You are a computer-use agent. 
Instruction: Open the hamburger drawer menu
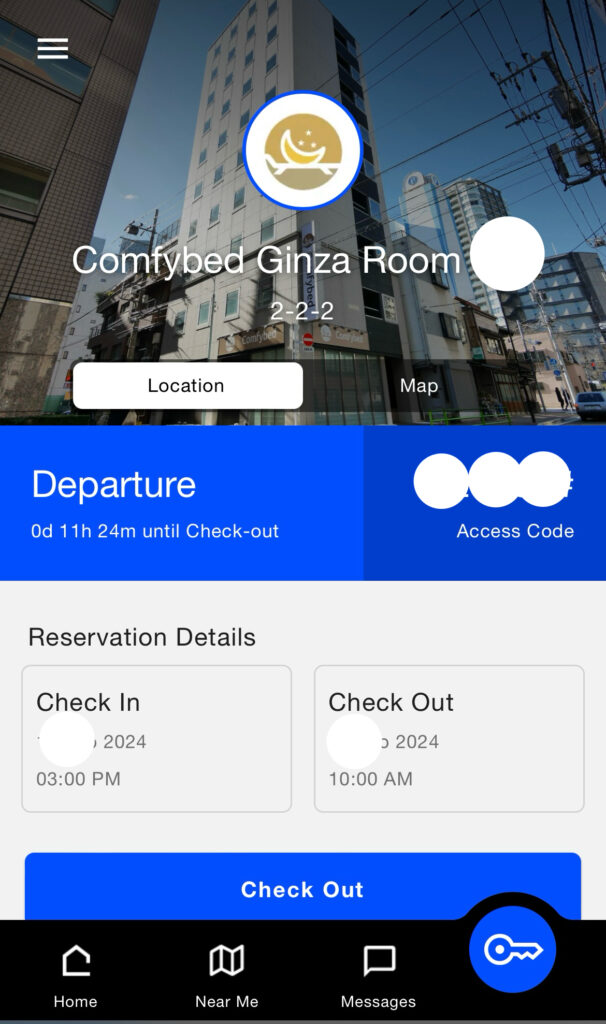[x=53, y=48]
